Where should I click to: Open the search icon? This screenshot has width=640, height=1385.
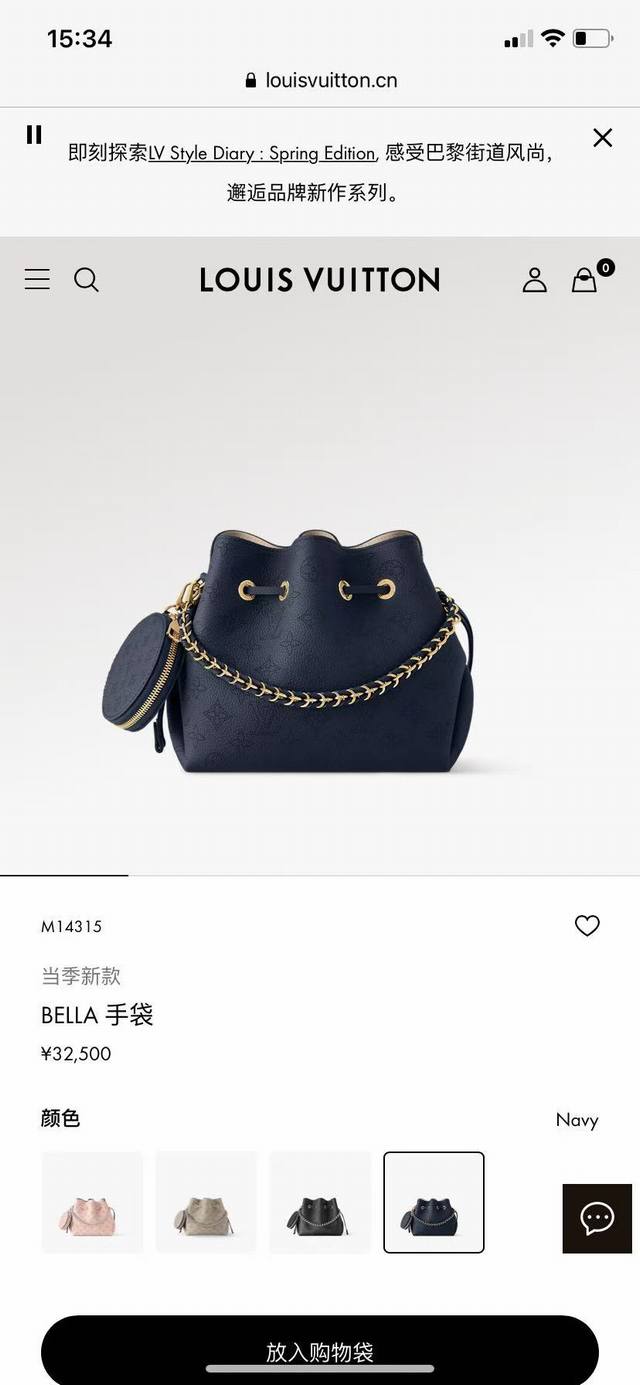(x=87, y=280)
